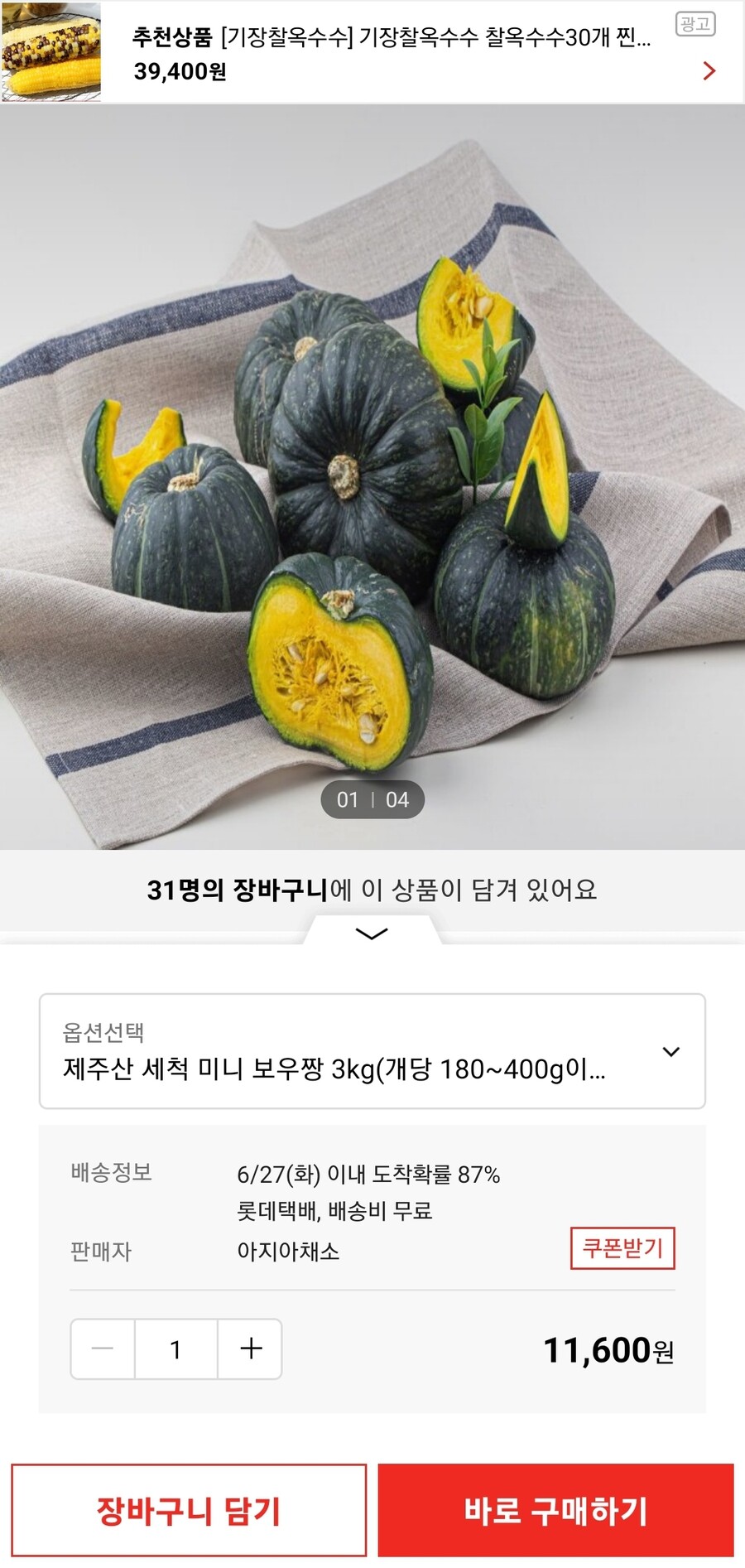Open the recommended corn product via red arrow
The image size is (745, 1568).
click(x=708, y=71)
